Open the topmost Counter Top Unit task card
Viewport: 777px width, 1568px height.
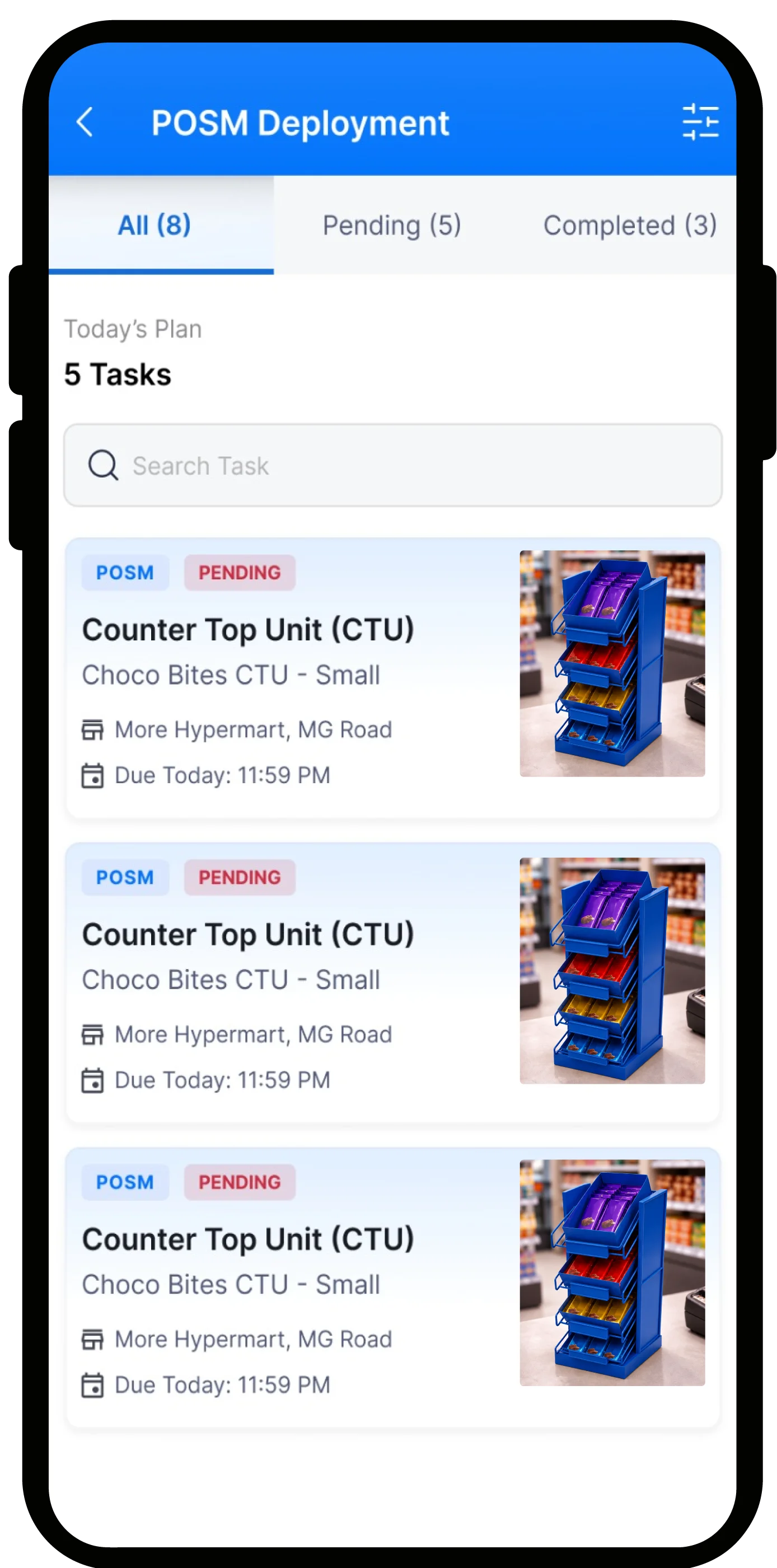[x=392, y=678]
